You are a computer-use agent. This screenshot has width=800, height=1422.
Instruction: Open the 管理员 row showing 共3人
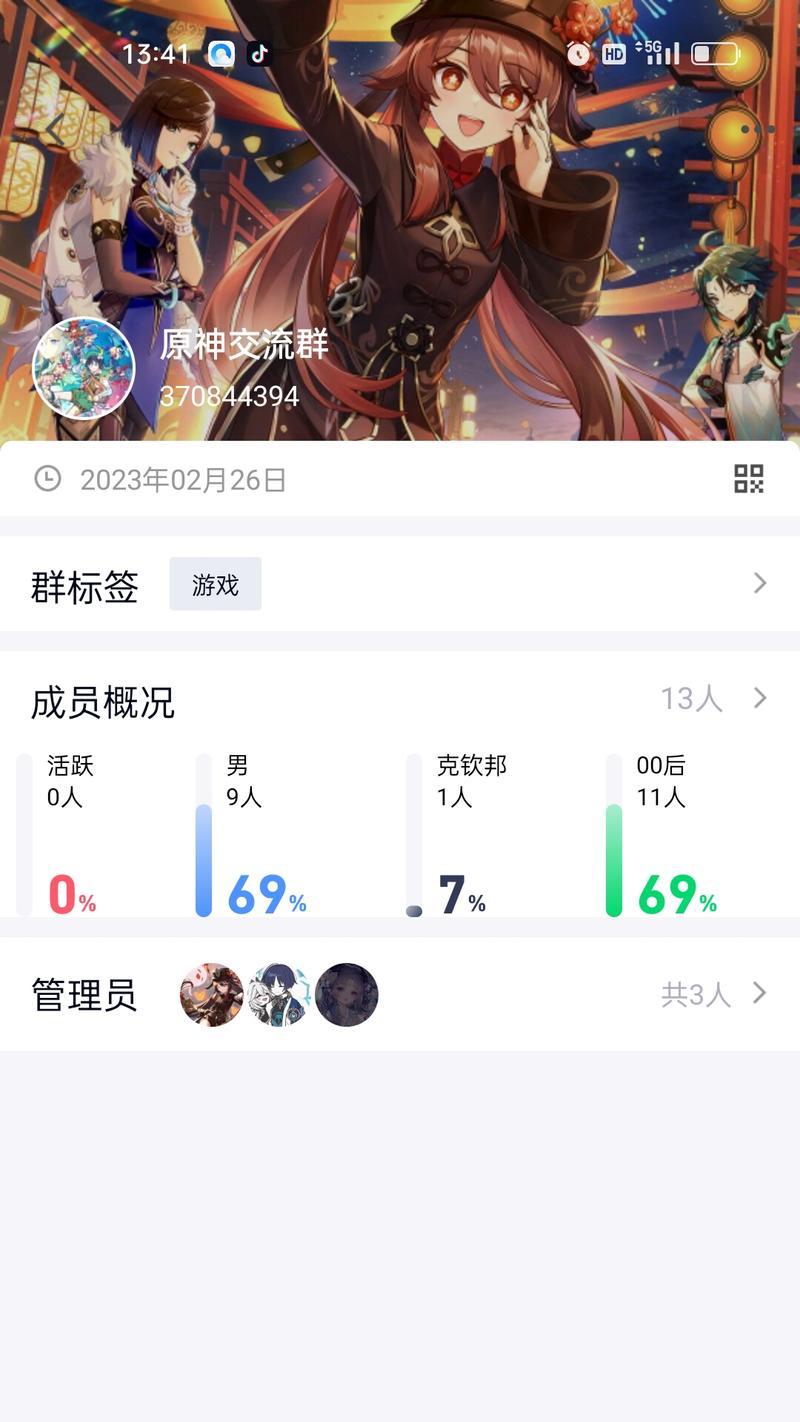click(x=712, y=994)
